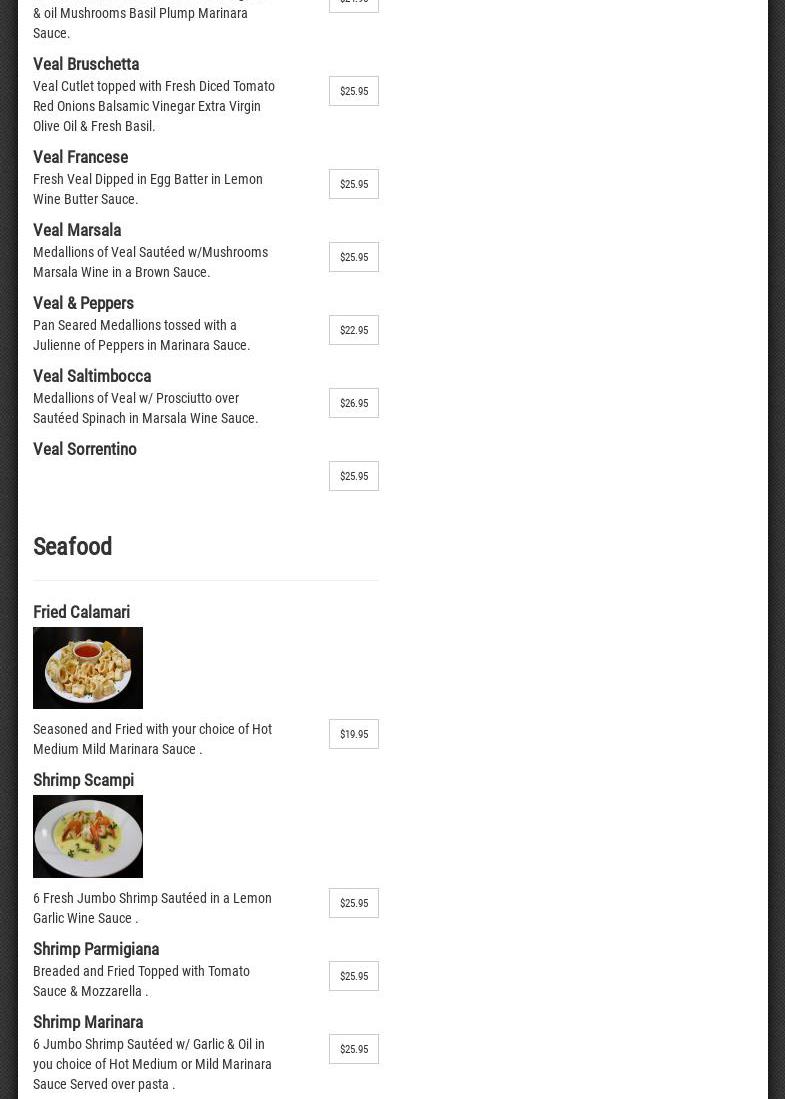View the Shrimp Scampi dish photo

(88, 837)
